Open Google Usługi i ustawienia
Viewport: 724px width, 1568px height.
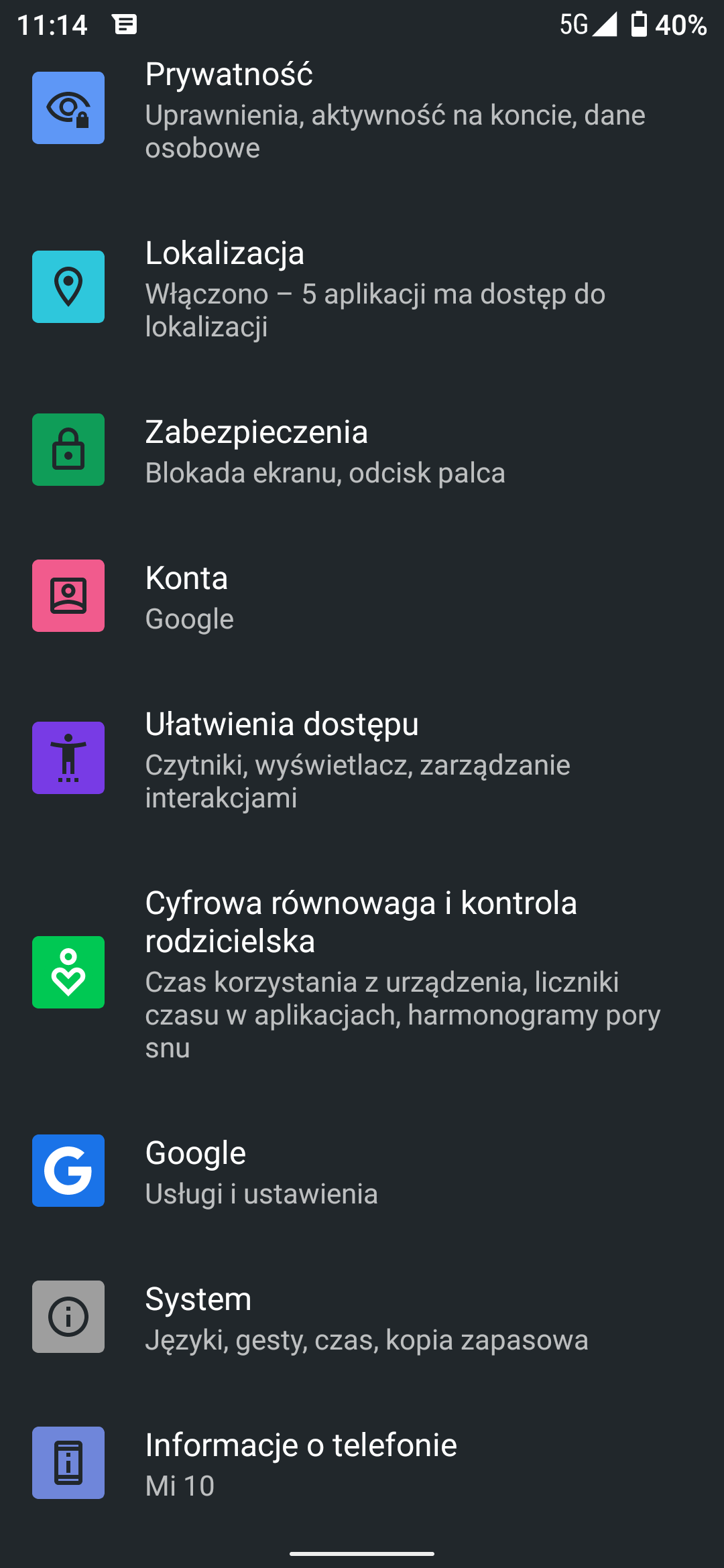[x=362, y=1171]
